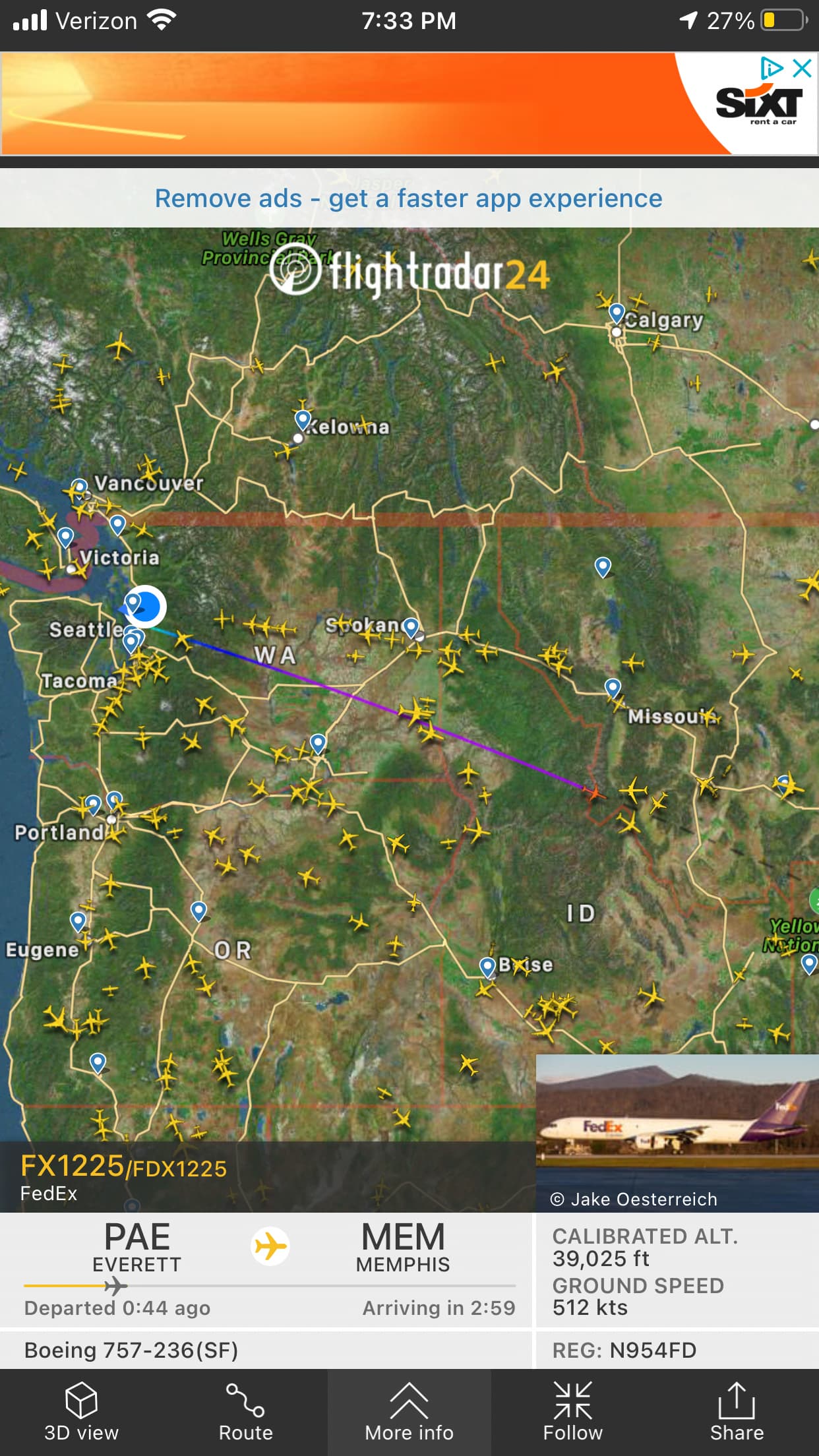The width and height of the screenshot is (819, 1456).
Task: Share flight FX1225
Action: coord(737,1412)
